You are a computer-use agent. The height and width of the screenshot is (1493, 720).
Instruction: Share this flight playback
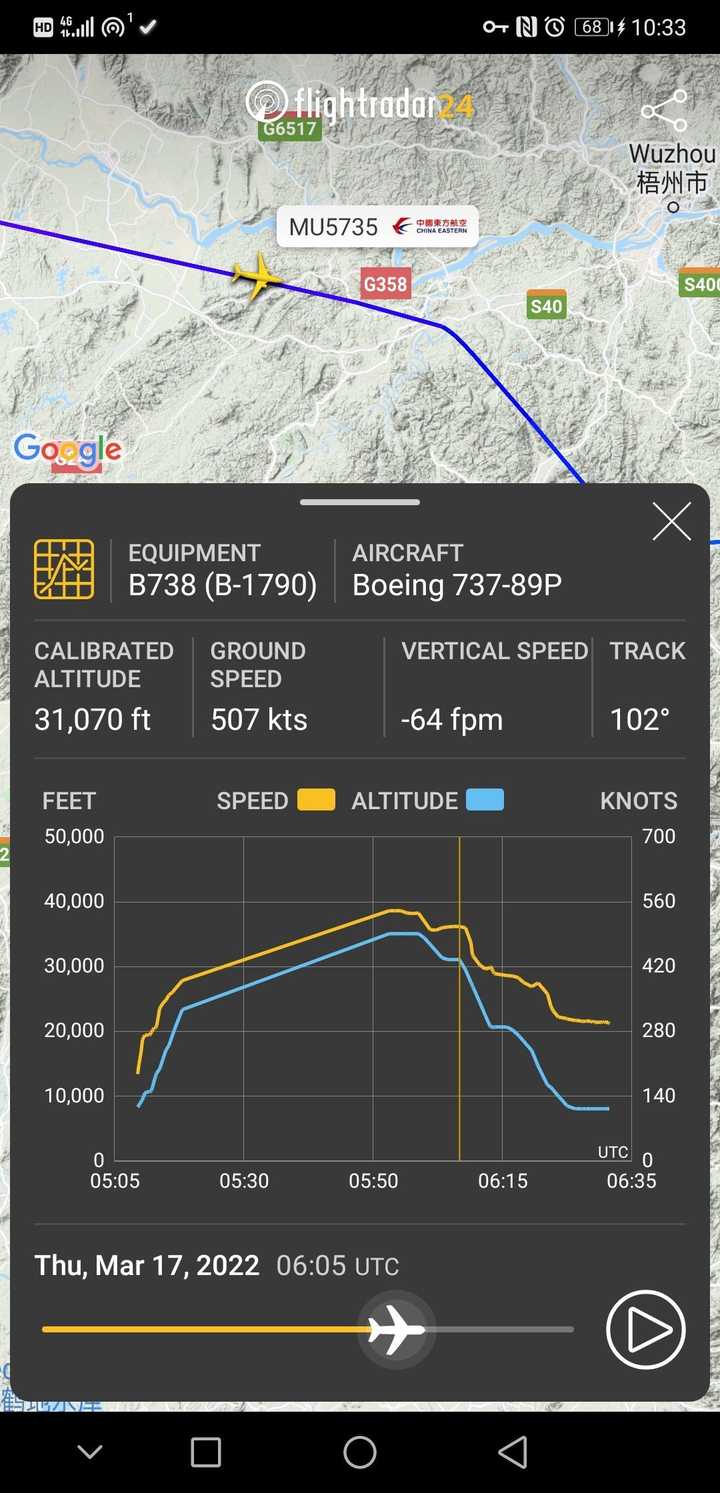point(665,111)
